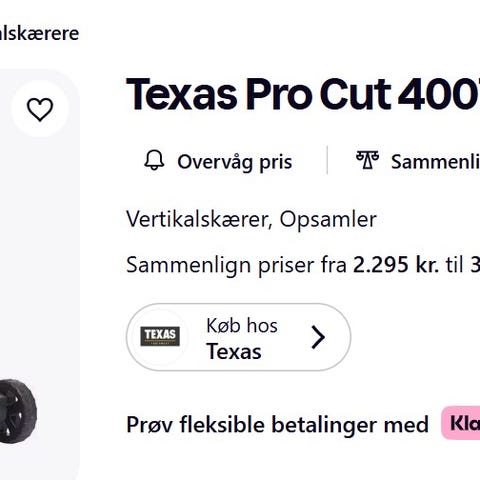Save product with the heart icon
Viewport: 480px width, 480px height.
pyautogui.click(x=40, y=109)
